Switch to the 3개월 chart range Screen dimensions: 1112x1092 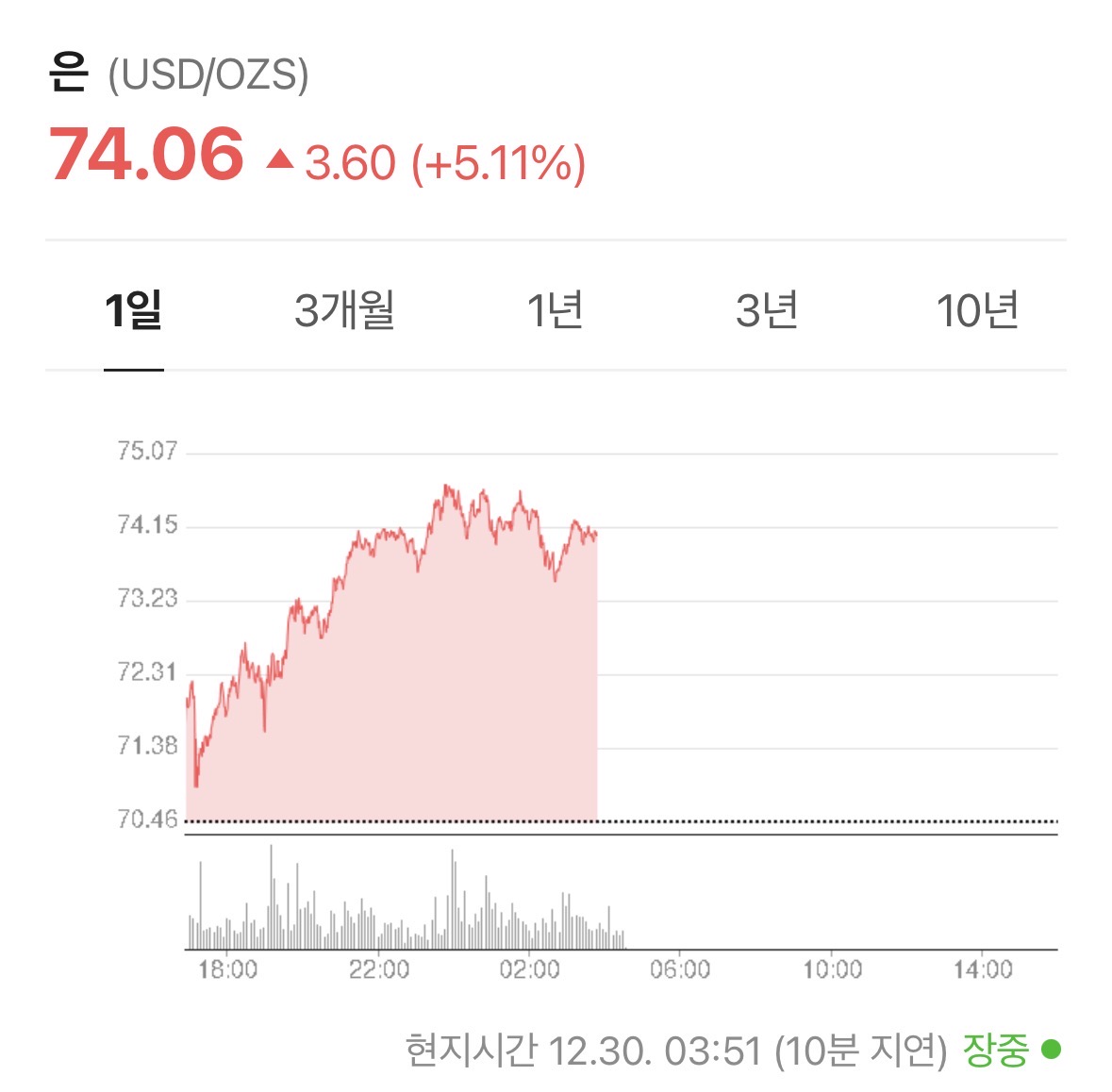coord(344,310)
